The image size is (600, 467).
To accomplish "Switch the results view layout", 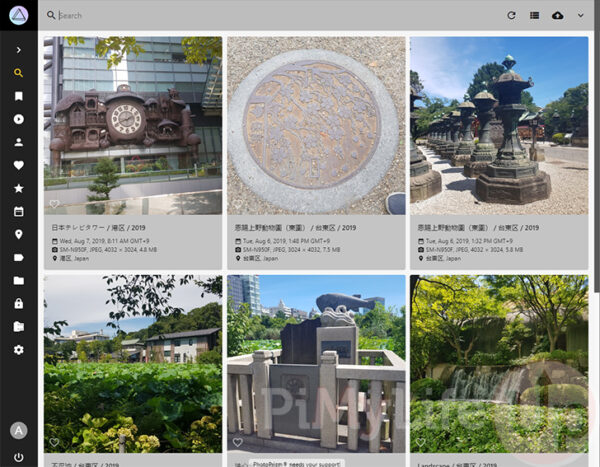I will [x=535, y=15].
